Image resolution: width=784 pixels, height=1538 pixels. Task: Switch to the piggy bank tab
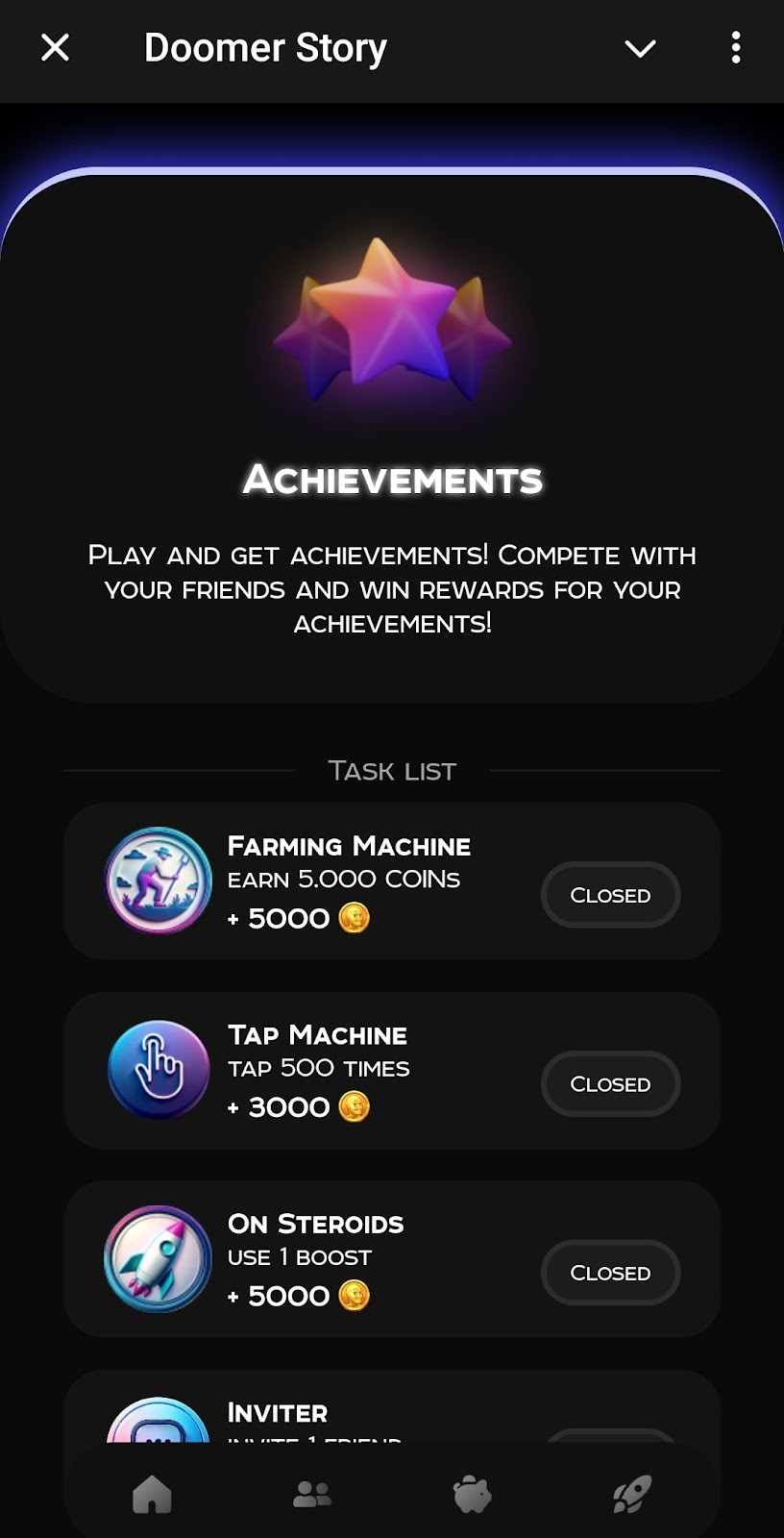(x=472, y=1495)
